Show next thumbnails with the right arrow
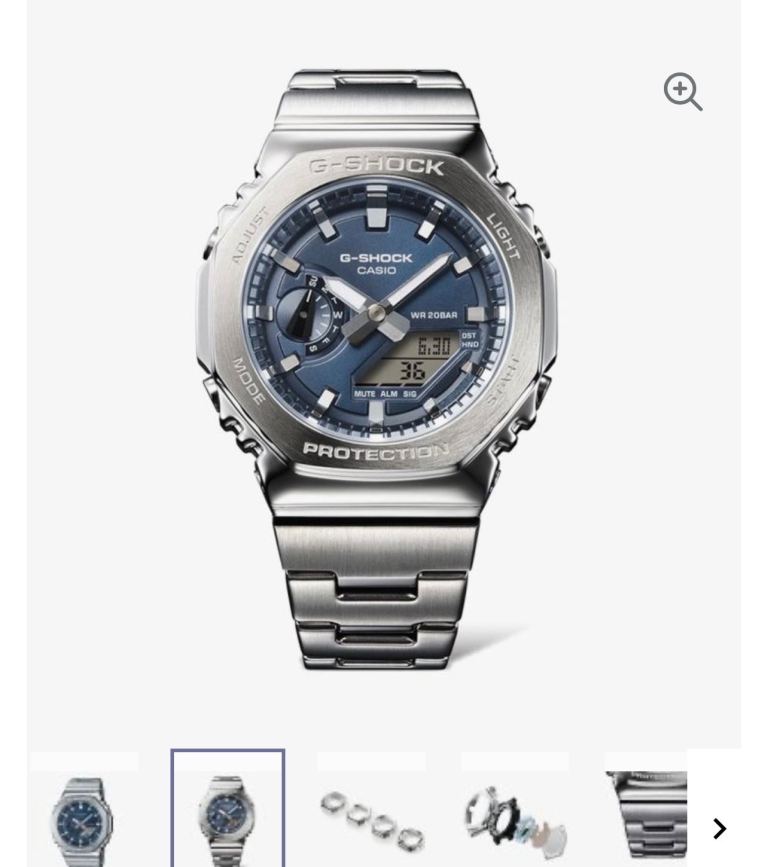 pos(719,828)
